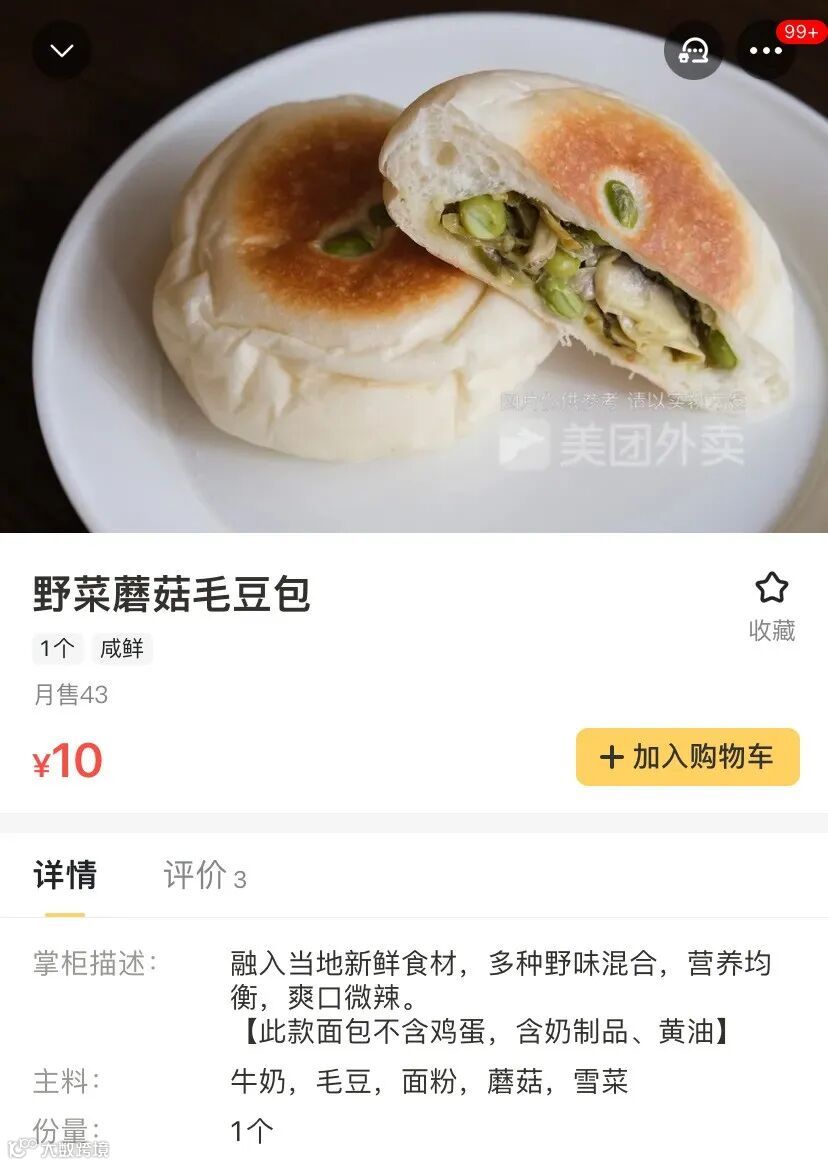Viewport: 828px width, 1165px height.
Task: Contact customer service via the headset icon
Action: 693,50
